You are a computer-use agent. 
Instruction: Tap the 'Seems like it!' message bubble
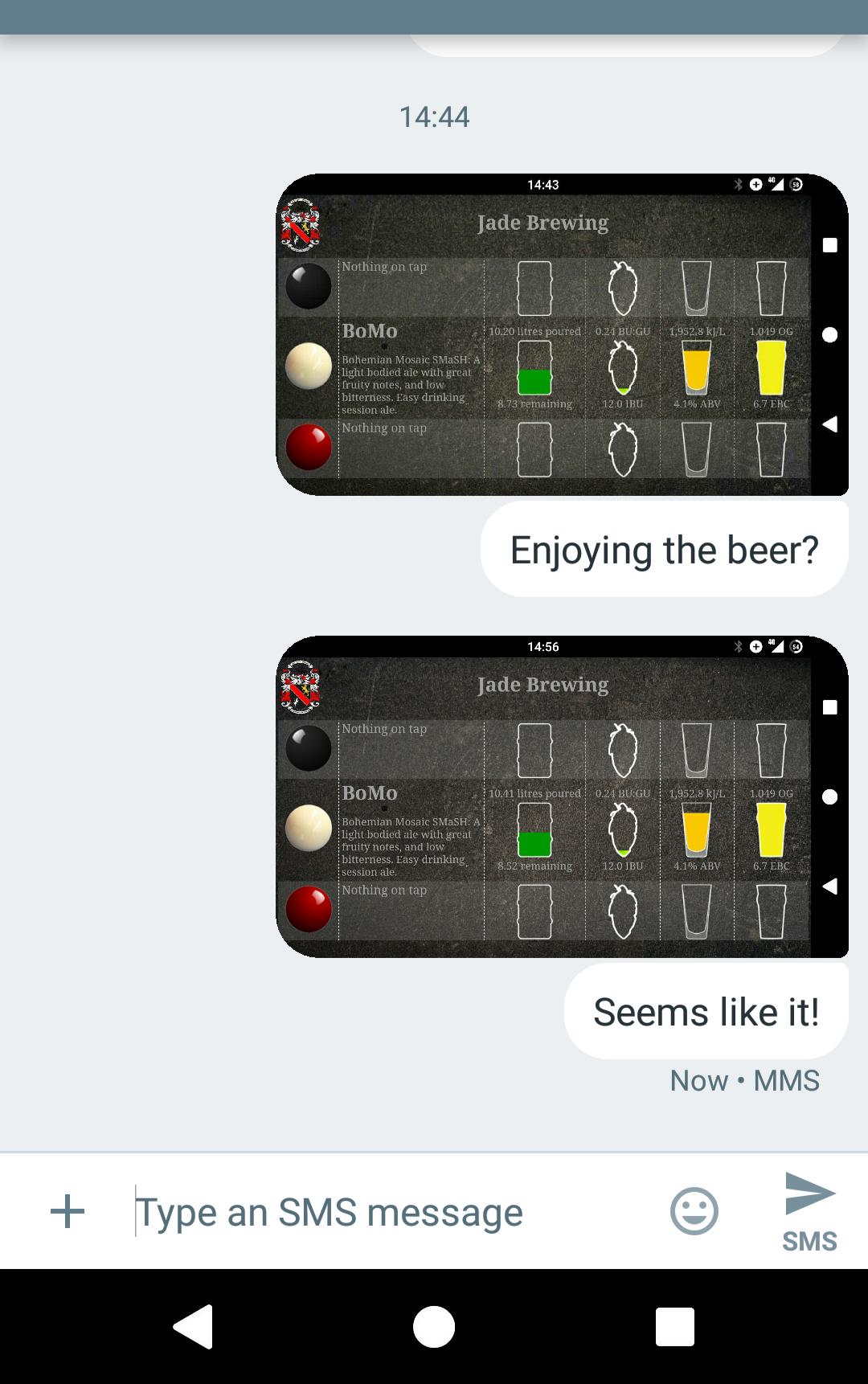tap(706, 1012)
